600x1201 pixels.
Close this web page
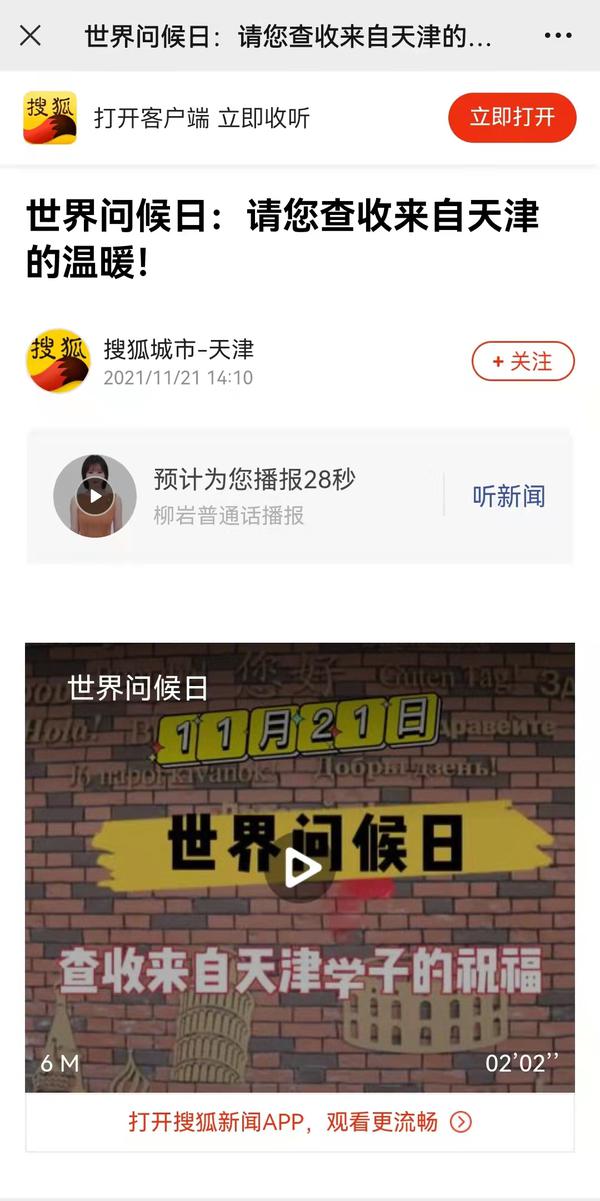coord(31,36)
